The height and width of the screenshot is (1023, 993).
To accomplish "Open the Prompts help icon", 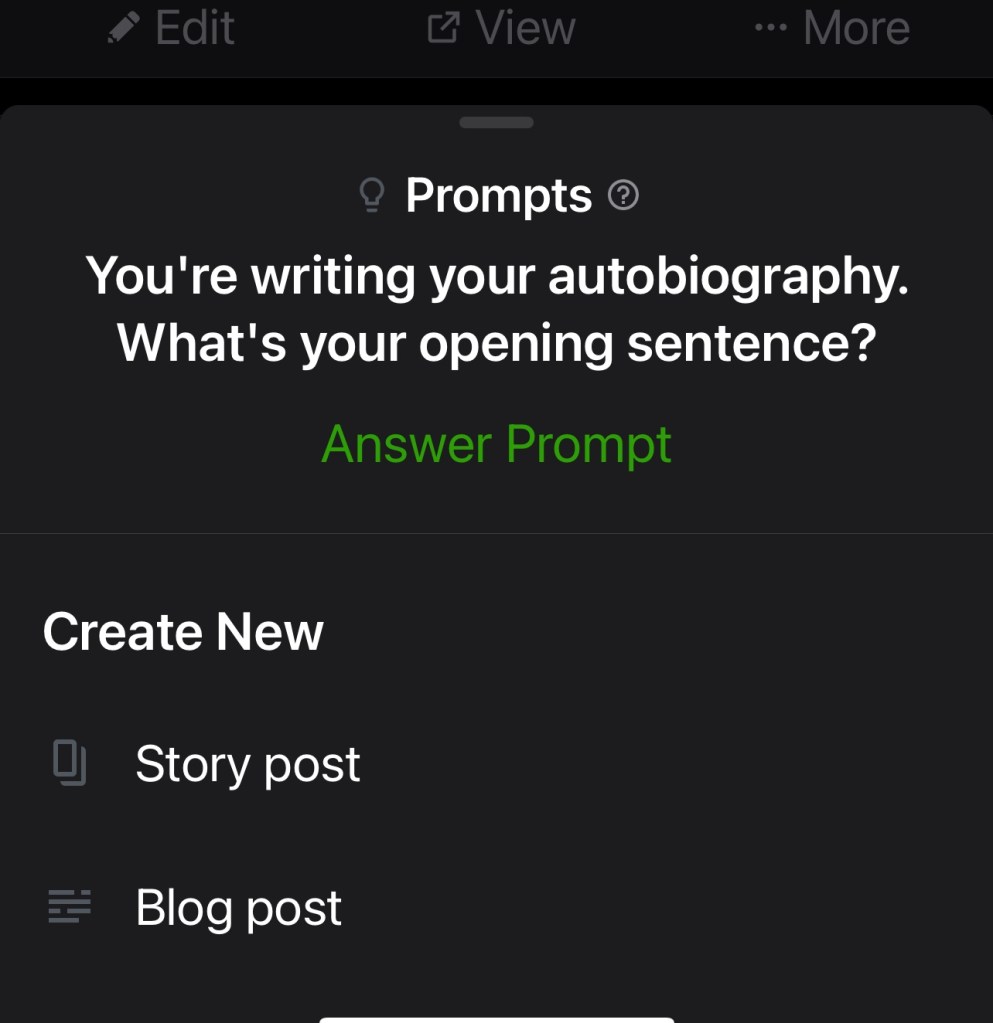I will [623, 195].
